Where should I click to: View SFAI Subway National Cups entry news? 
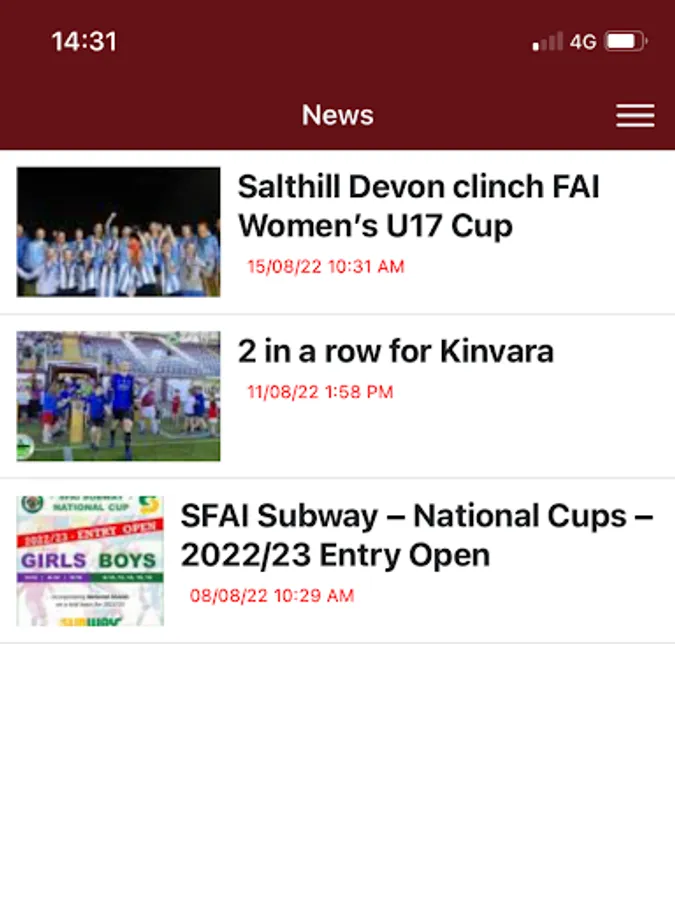tap(416, 535)
